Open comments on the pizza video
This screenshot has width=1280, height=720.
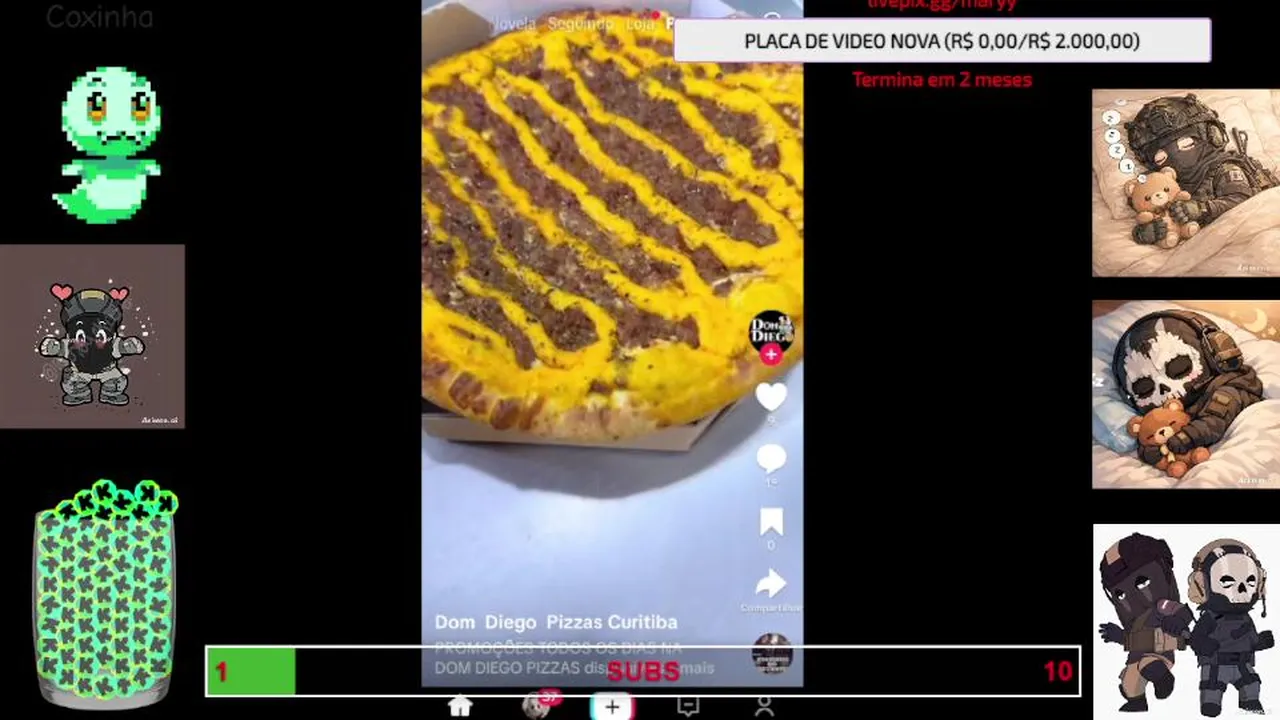pos(771,459)
